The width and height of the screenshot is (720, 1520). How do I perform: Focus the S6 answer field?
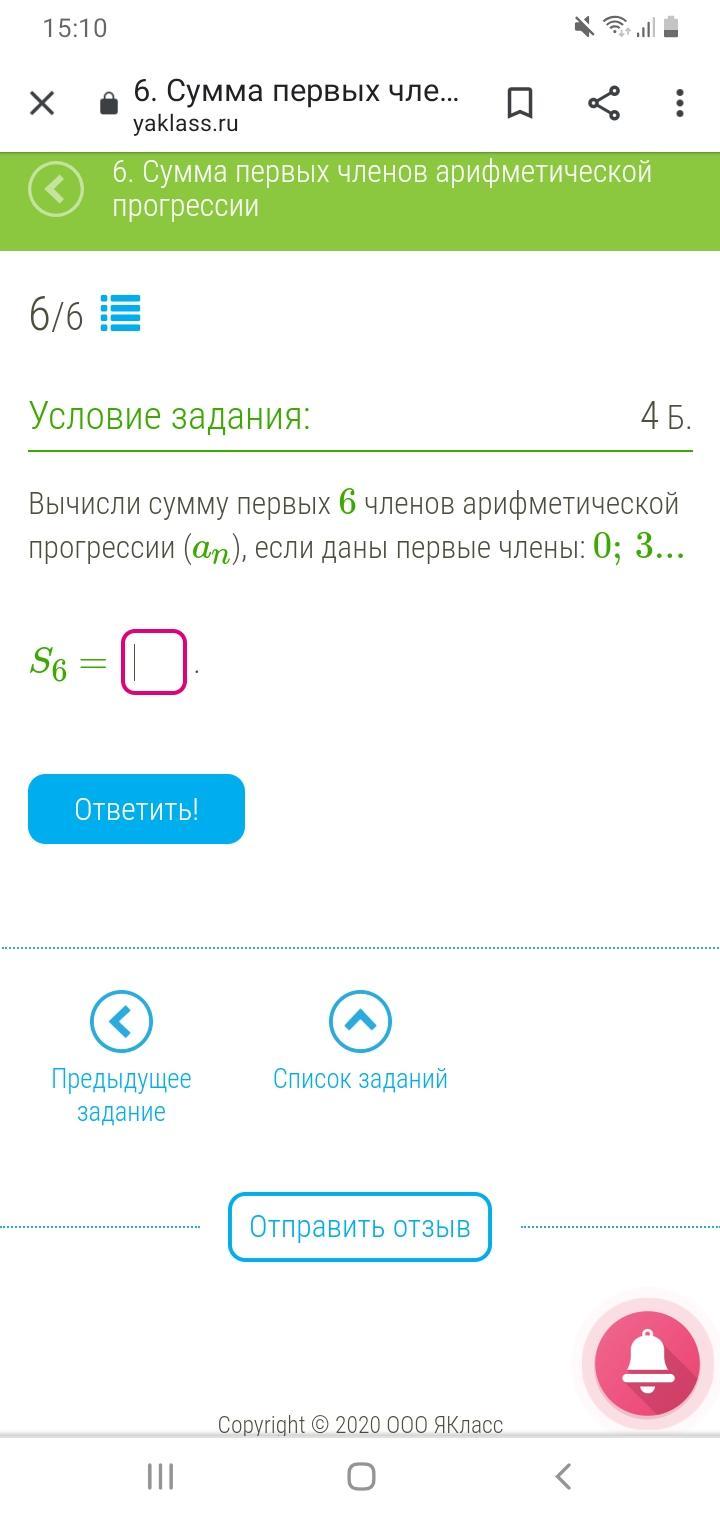154,662
